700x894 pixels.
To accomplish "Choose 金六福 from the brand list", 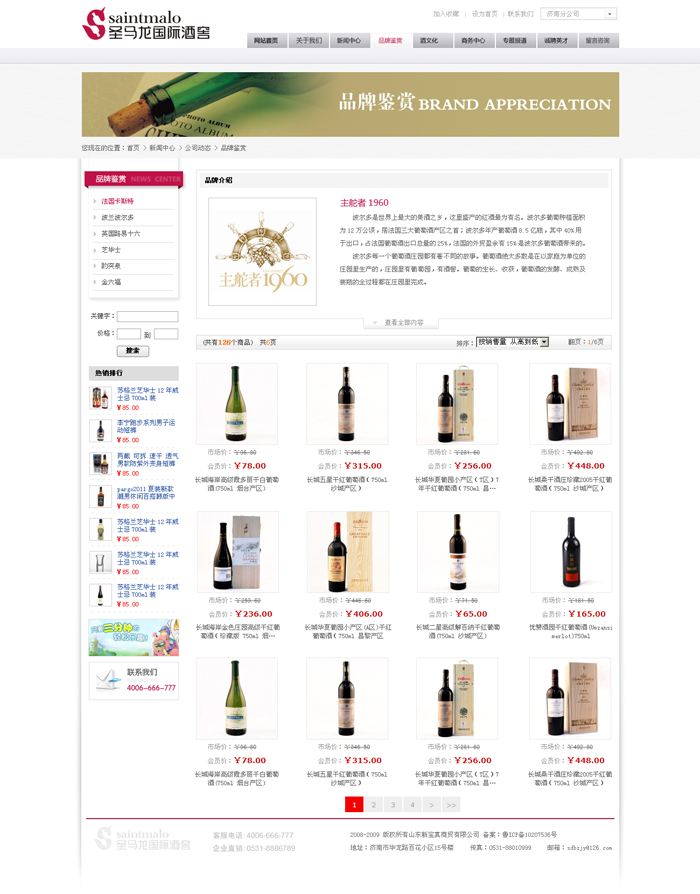I will 111,282.
